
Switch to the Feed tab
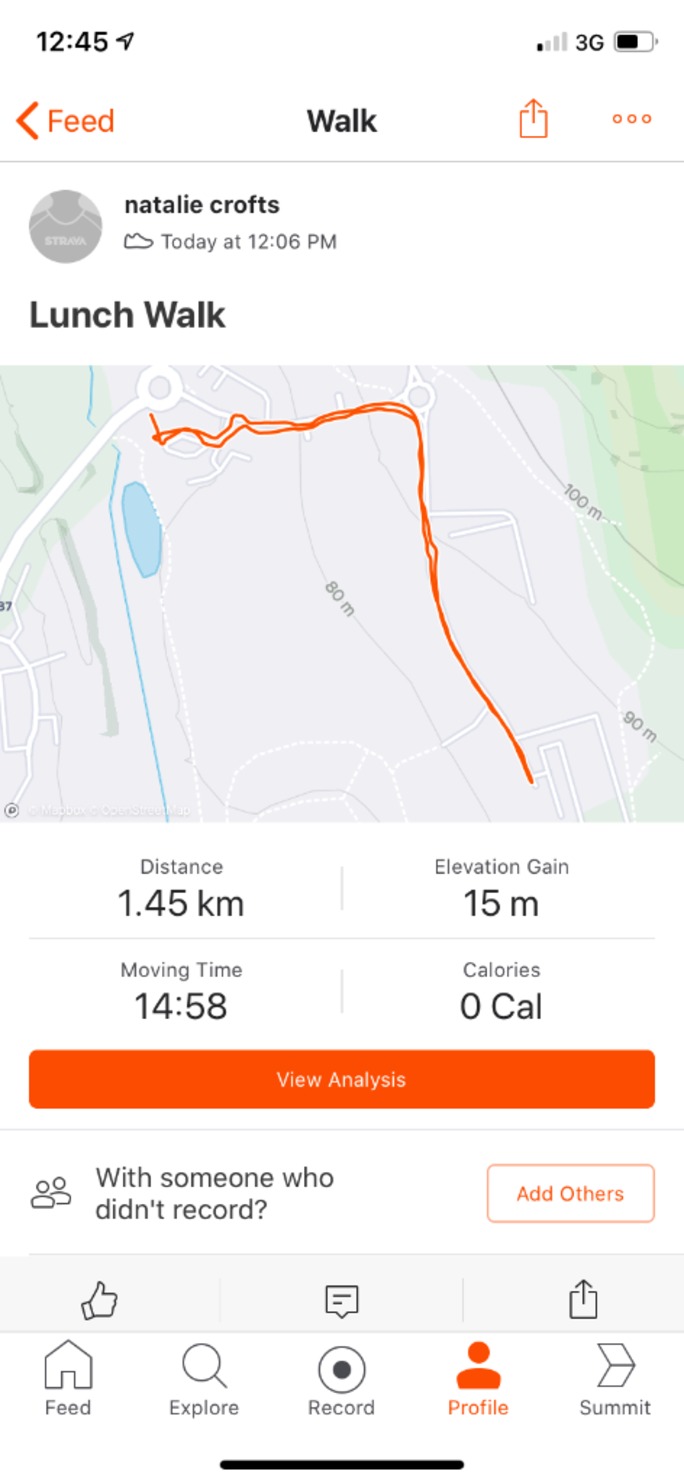pyautogui.click(x=68, y=1380)
